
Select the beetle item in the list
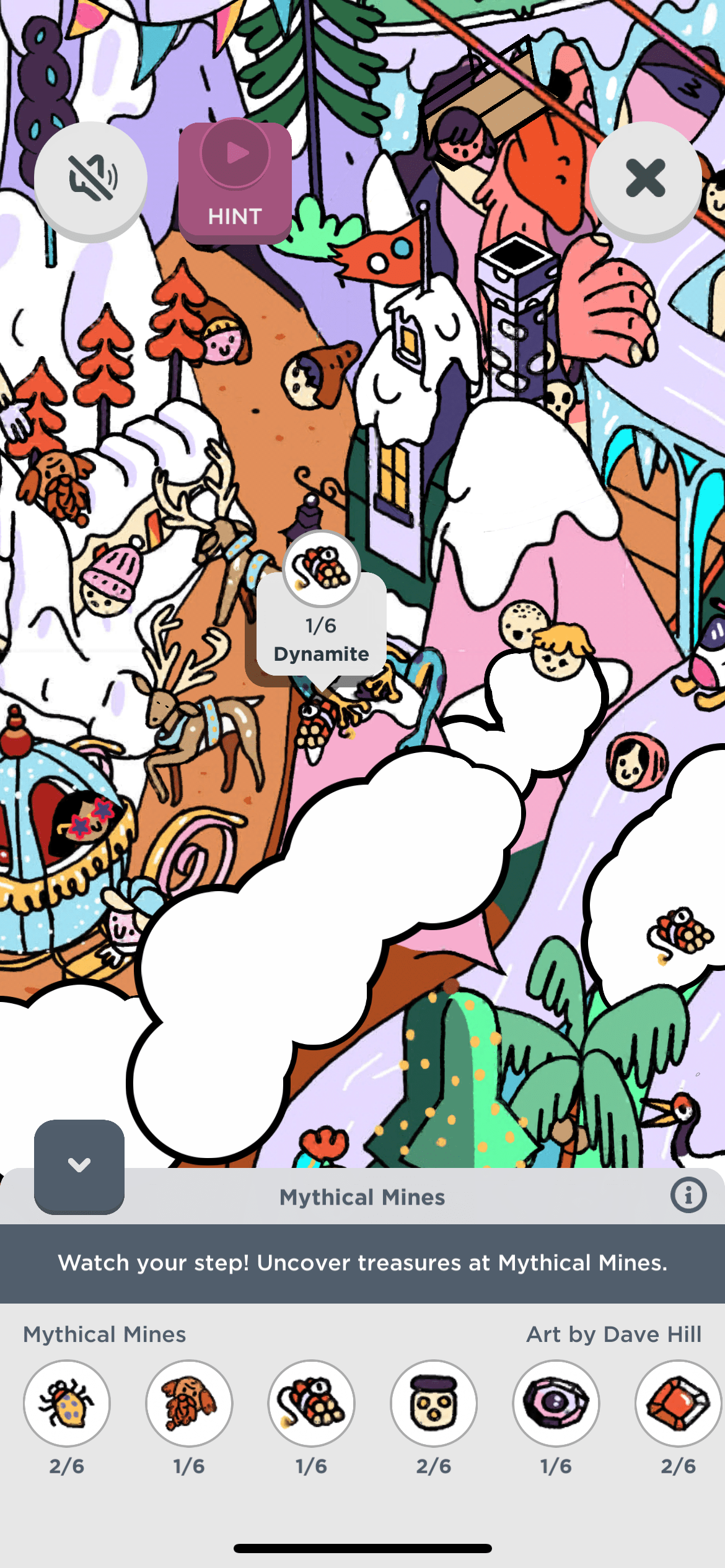(67, 1403)
